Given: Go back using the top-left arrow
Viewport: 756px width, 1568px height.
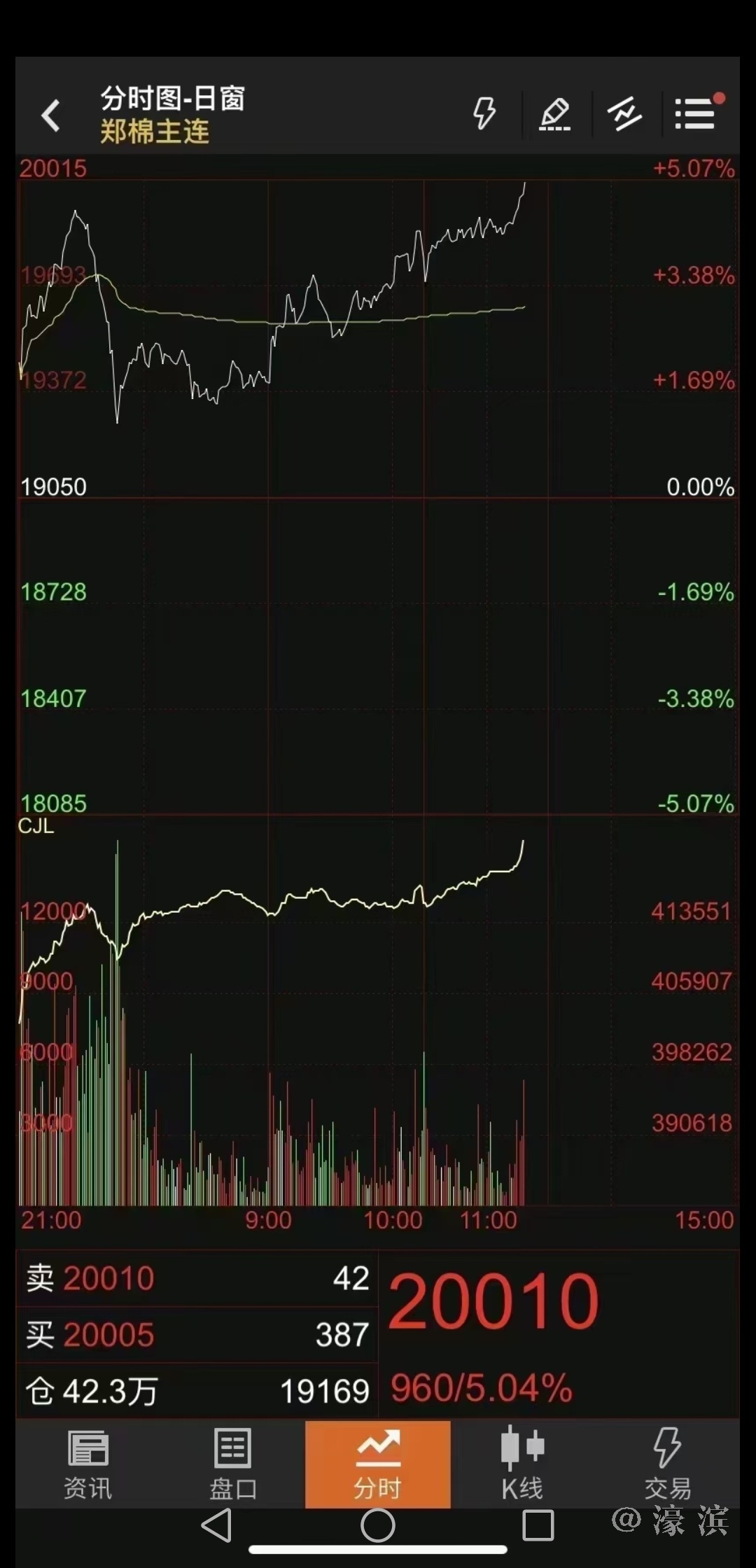Looking at the screenshot, I should (x=51, y=115).
